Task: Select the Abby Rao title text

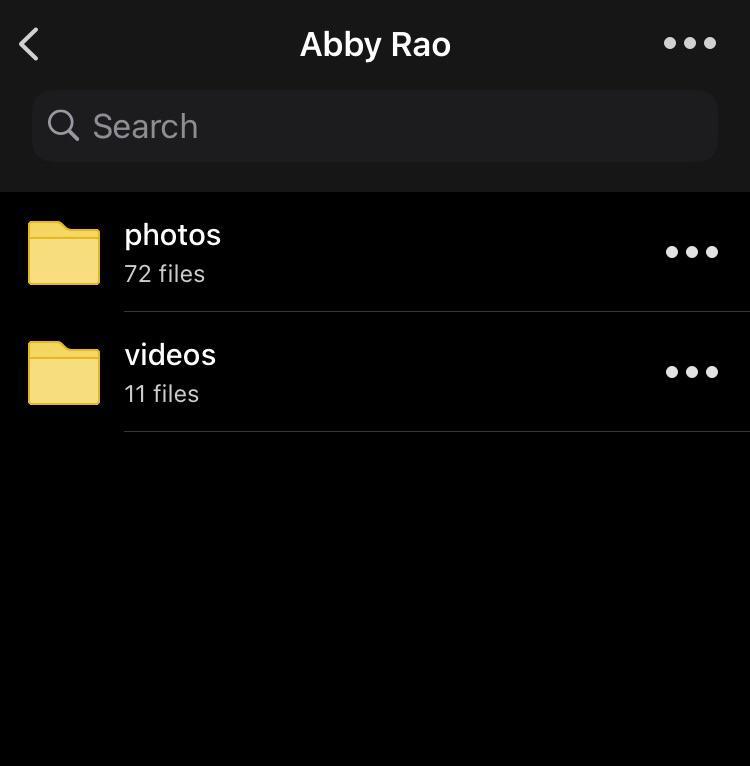Action: click(x=375, y=43)
